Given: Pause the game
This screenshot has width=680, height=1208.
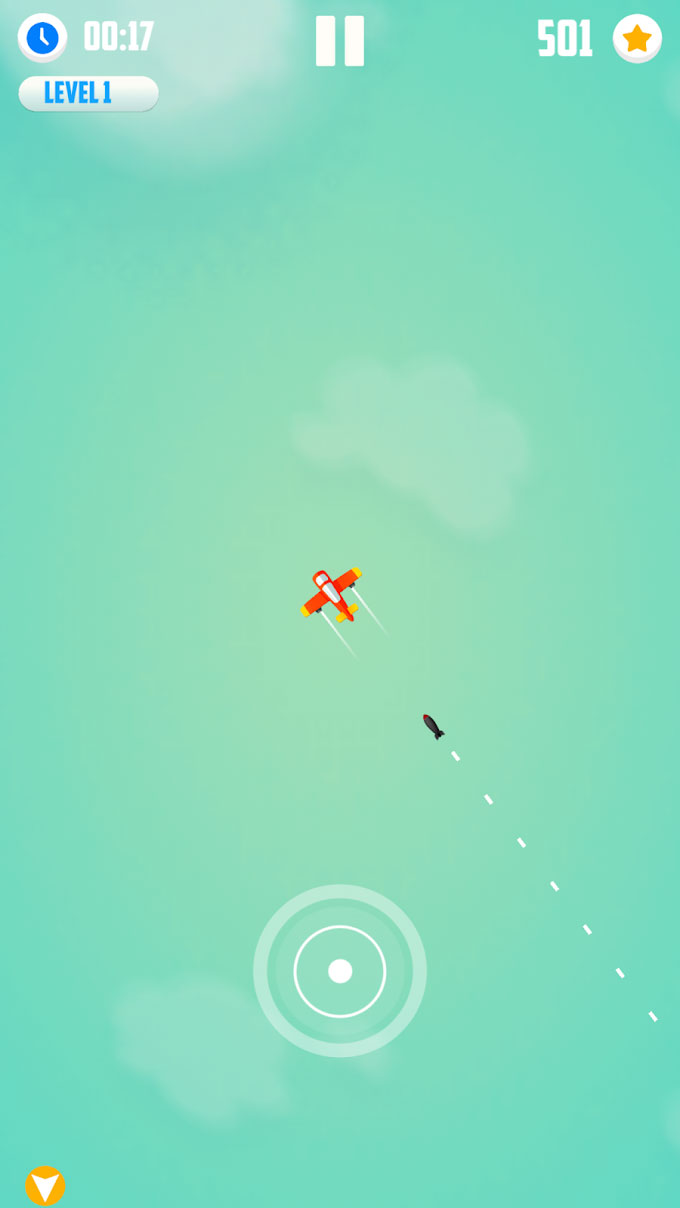Looking at the screenshot, I should pyautogui.click(x=340, y=41).
